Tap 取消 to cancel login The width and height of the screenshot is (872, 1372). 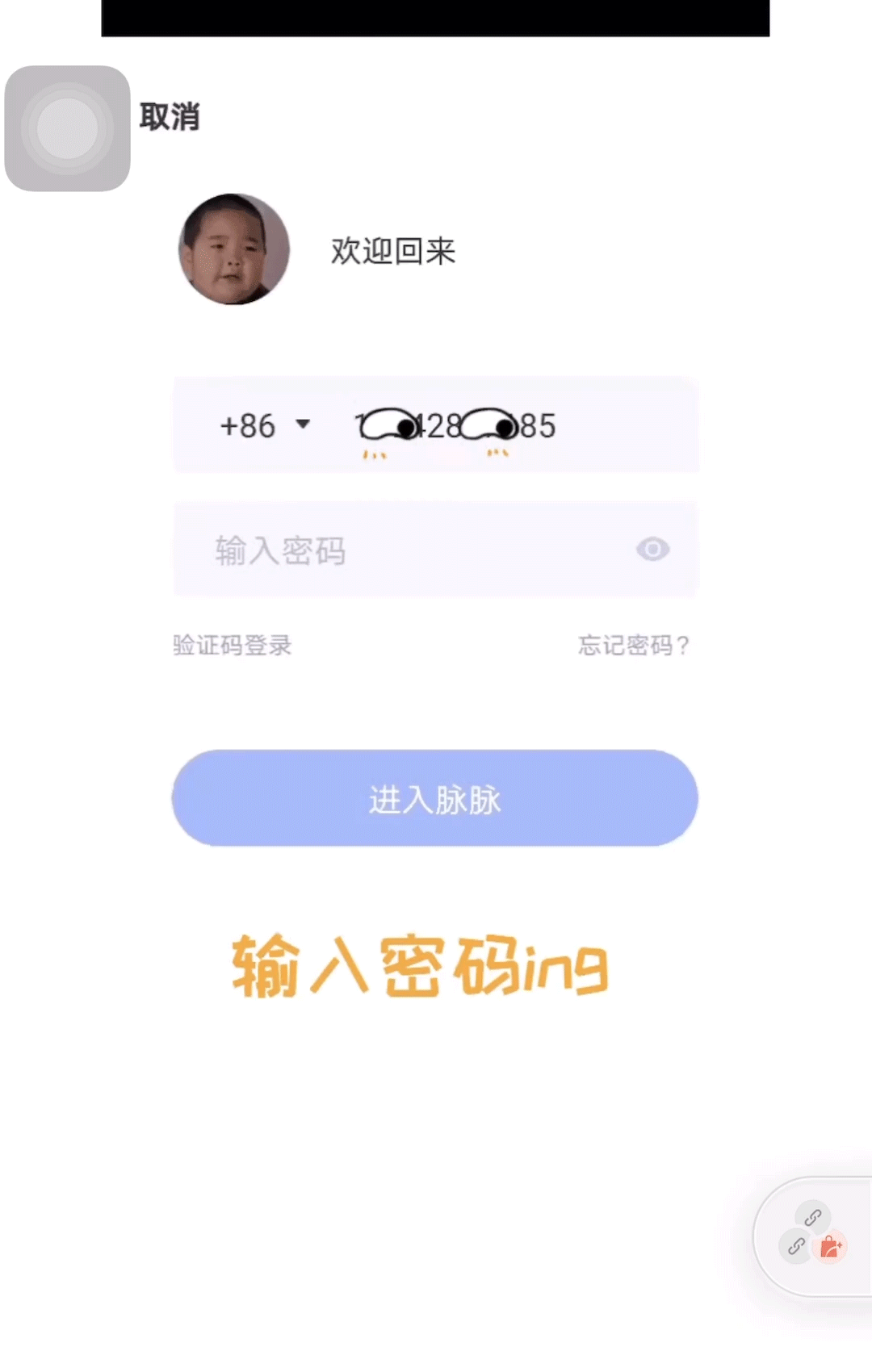(170, 117)
